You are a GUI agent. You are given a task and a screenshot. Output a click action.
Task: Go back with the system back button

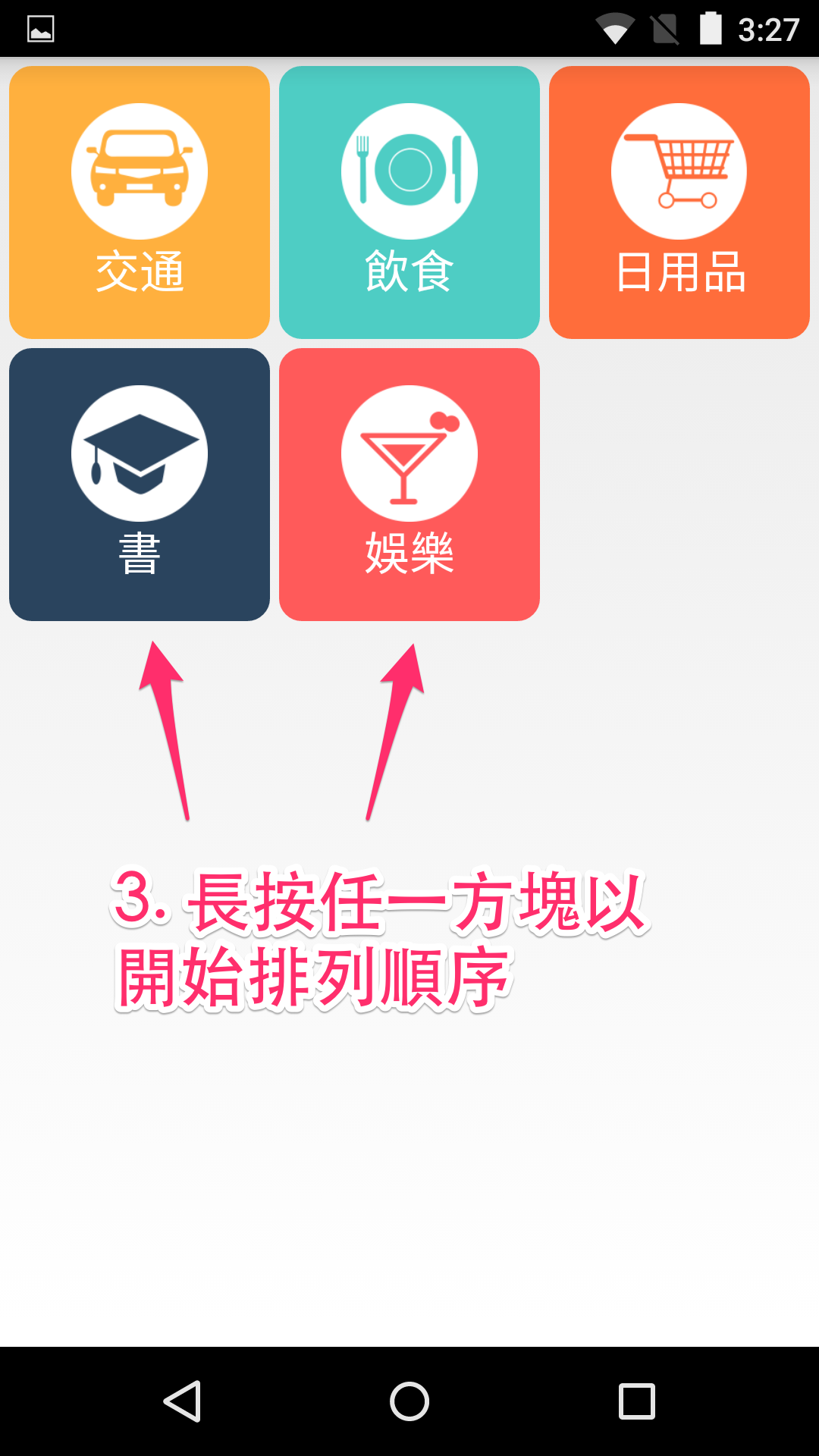182,1401
